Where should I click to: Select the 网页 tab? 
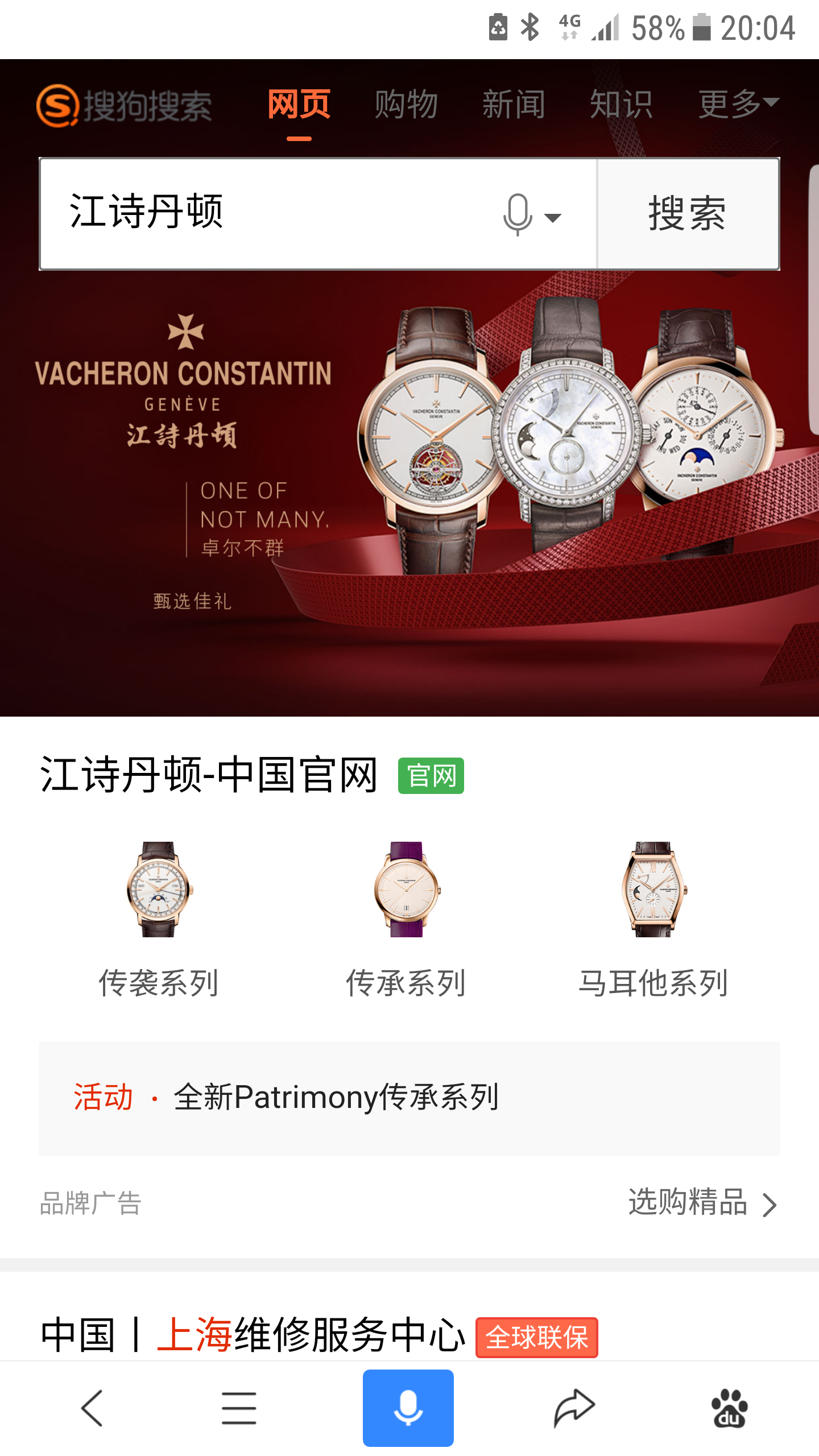click(x=299, y=105)
